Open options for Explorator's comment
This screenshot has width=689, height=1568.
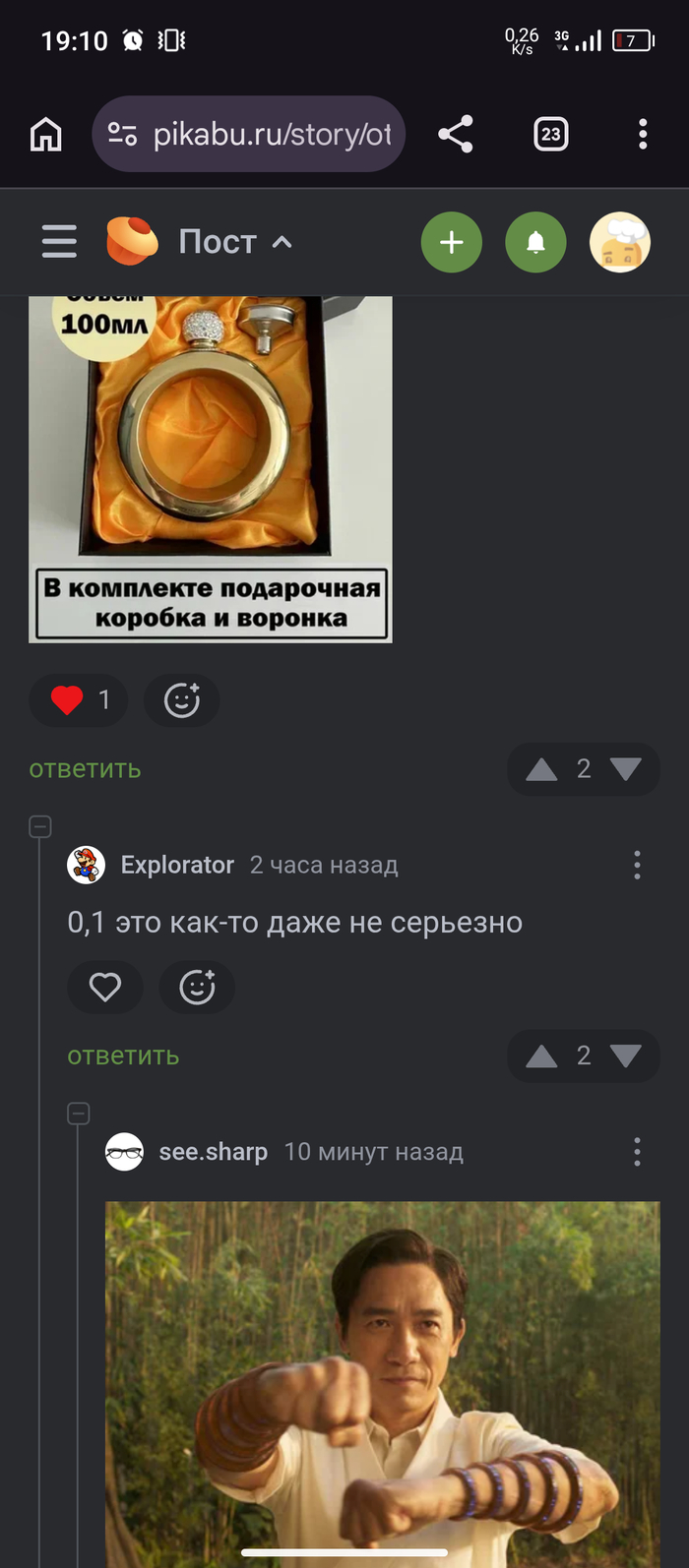click(x=637, y=865)
